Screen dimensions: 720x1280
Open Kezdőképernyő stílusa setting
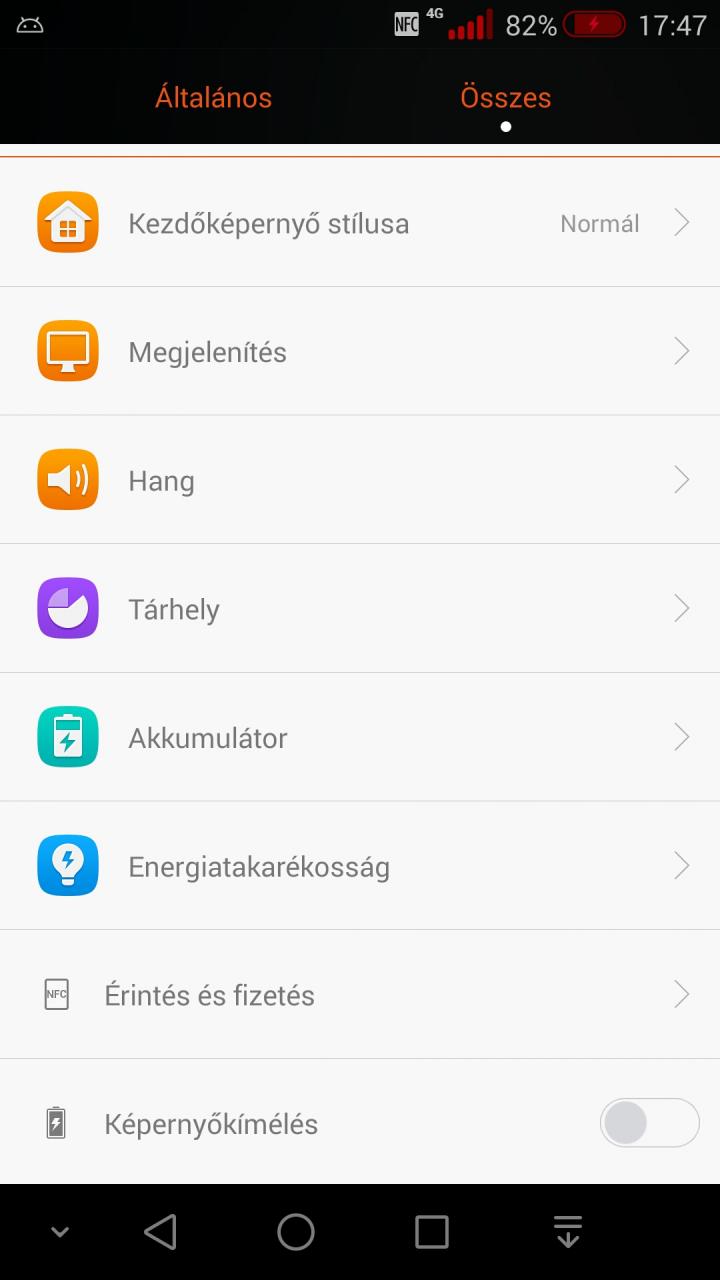pyautogui.click(x=360, y=223)
